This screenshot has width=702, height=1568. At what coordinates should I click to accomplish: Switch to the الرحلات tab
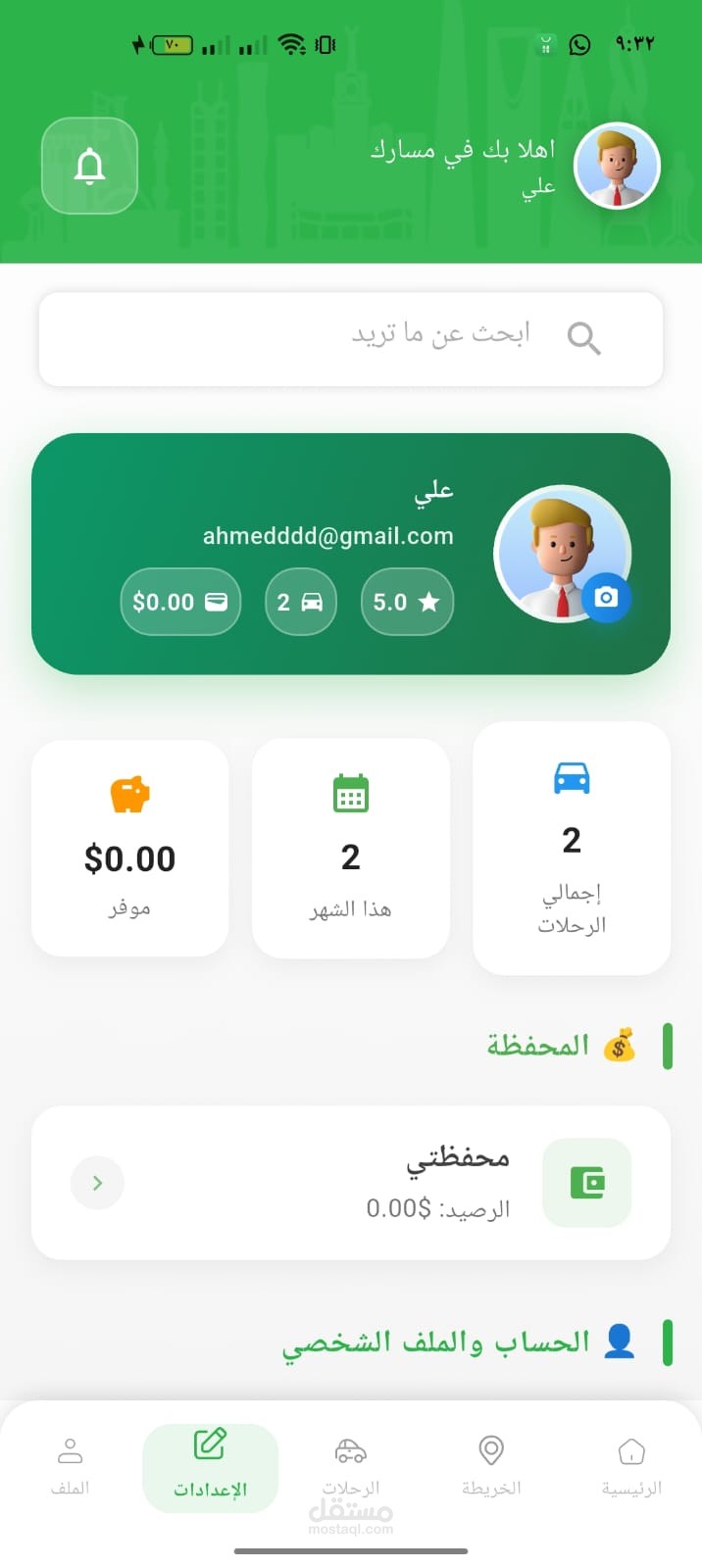[351, 1466]
